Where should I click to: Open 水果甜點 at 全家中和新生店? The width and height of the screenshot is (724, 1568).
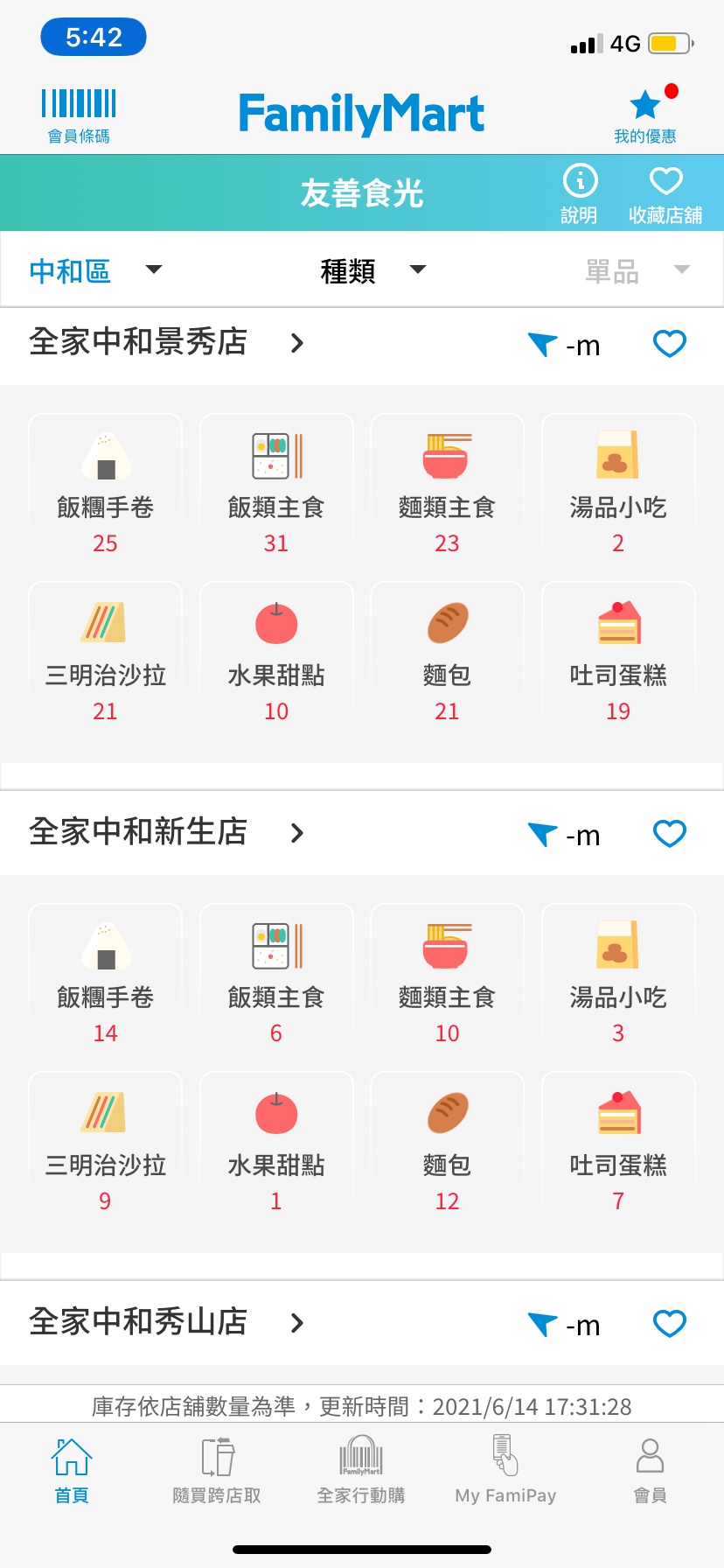[x=276, y=1144]
